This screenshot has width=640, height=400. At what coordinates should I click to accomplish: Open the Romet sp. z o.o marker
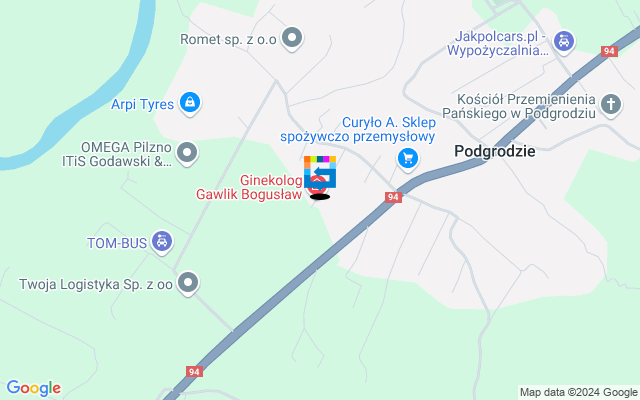pos(292,39)
